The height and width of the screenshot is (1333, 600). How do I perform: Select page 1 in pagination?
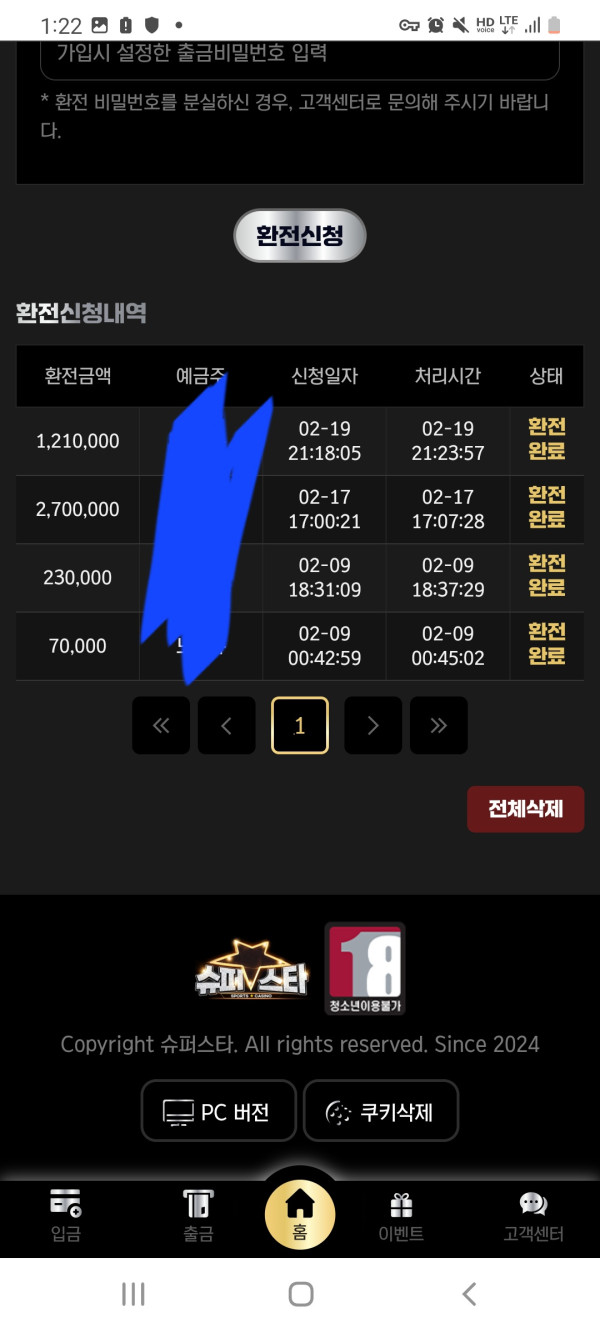(x=299, y=726)
